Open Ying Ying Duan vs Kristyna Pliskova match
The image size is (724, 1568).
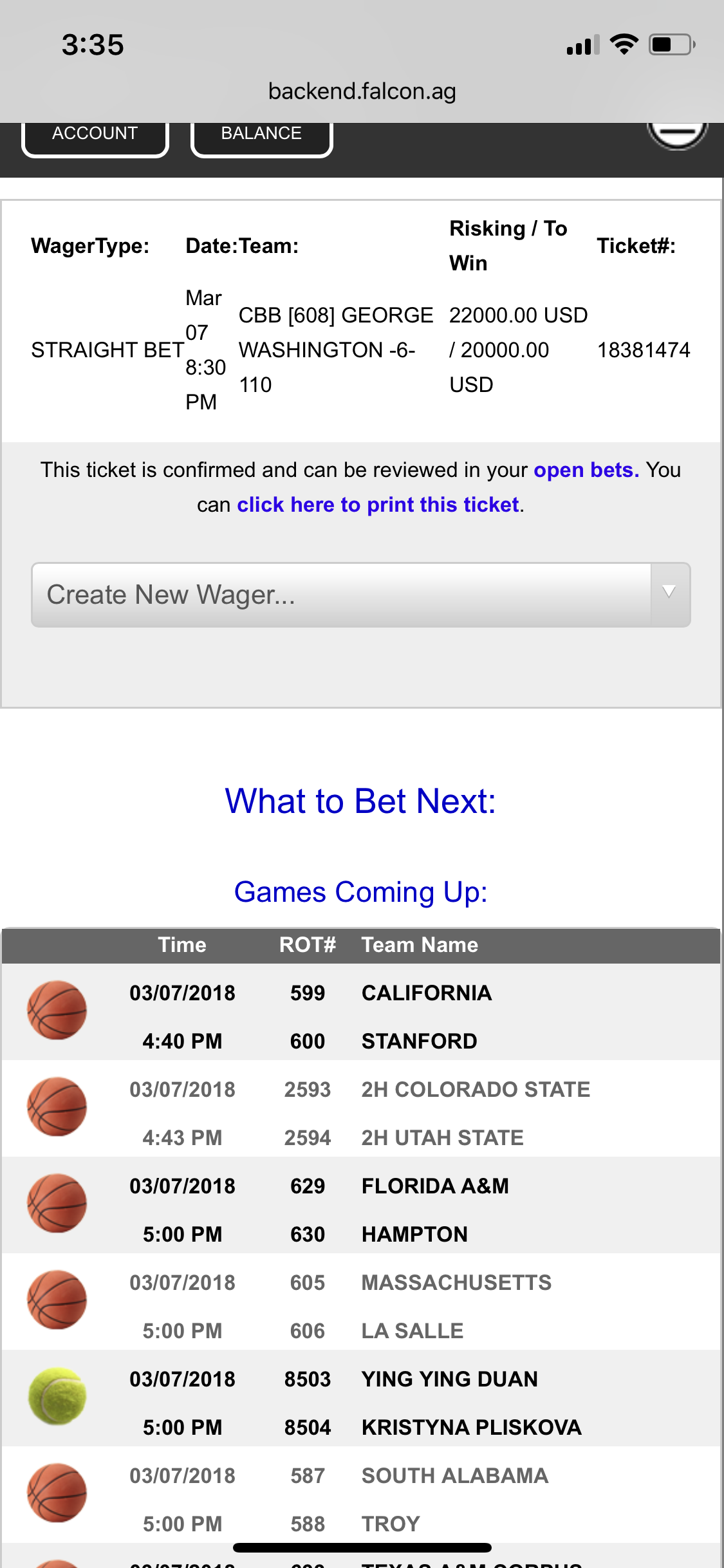[x=361, y=1398]
